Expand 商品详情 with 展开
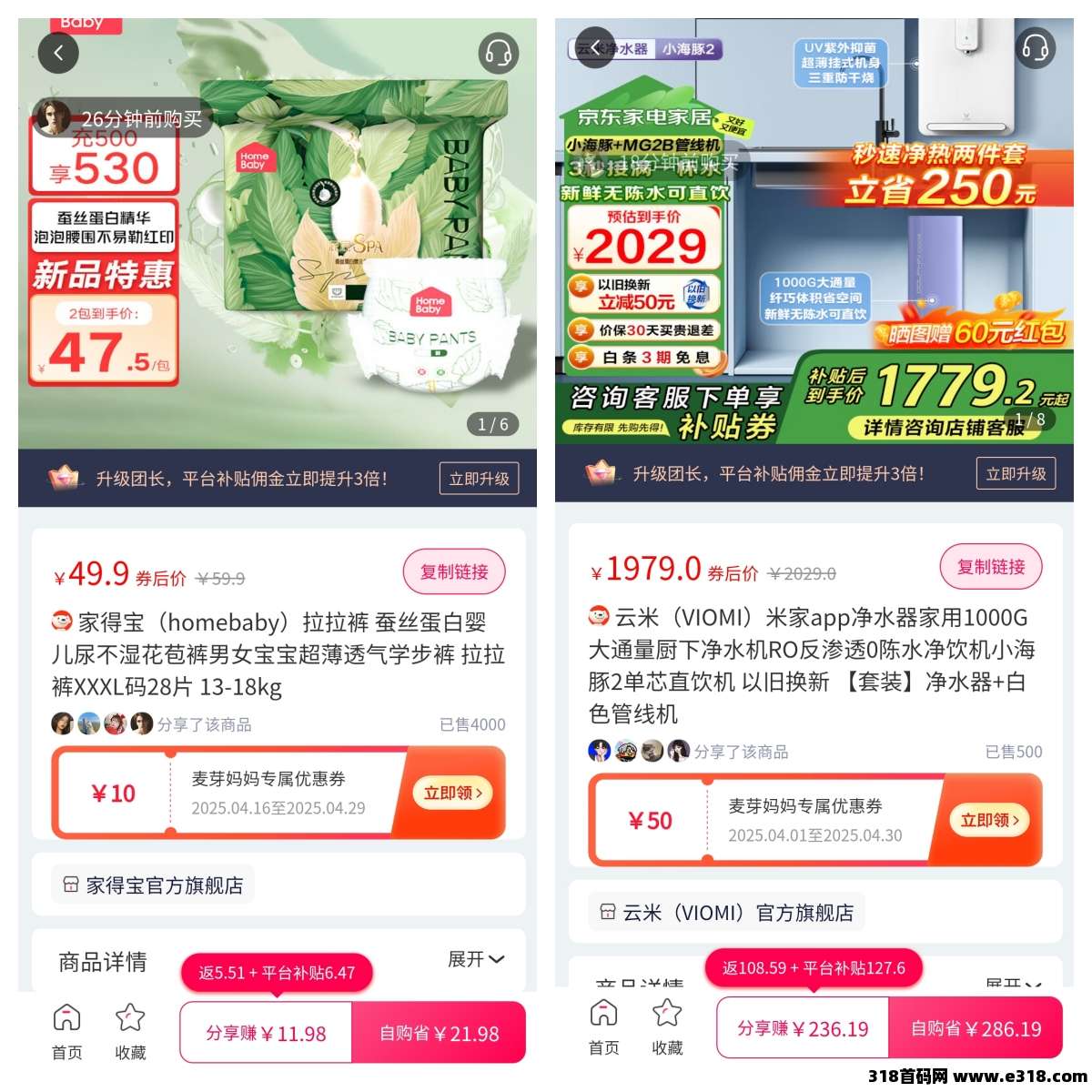The image size is (1092, 1092). (x=476, y=959)
